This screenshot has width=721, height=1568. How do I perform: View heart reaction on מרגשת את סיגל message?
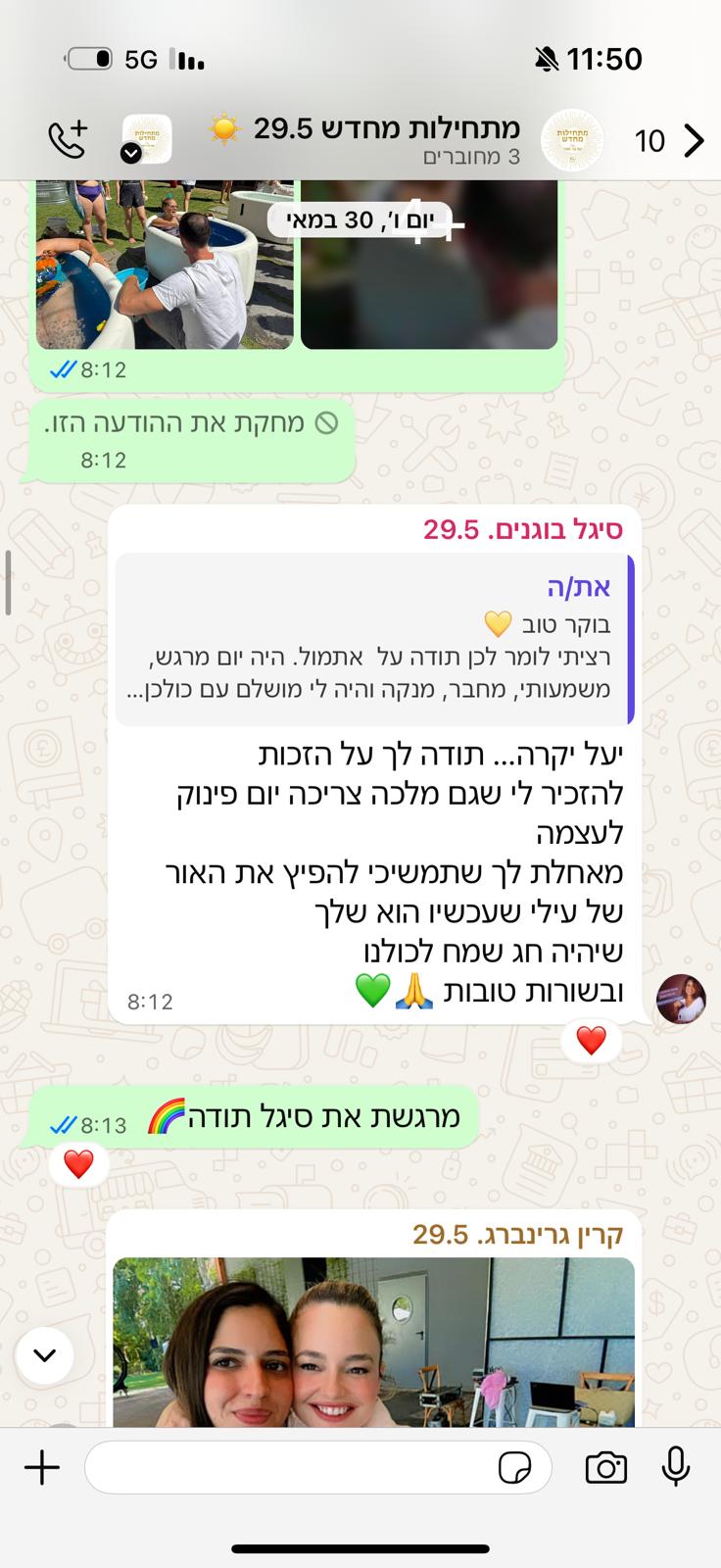[78, 1164]
